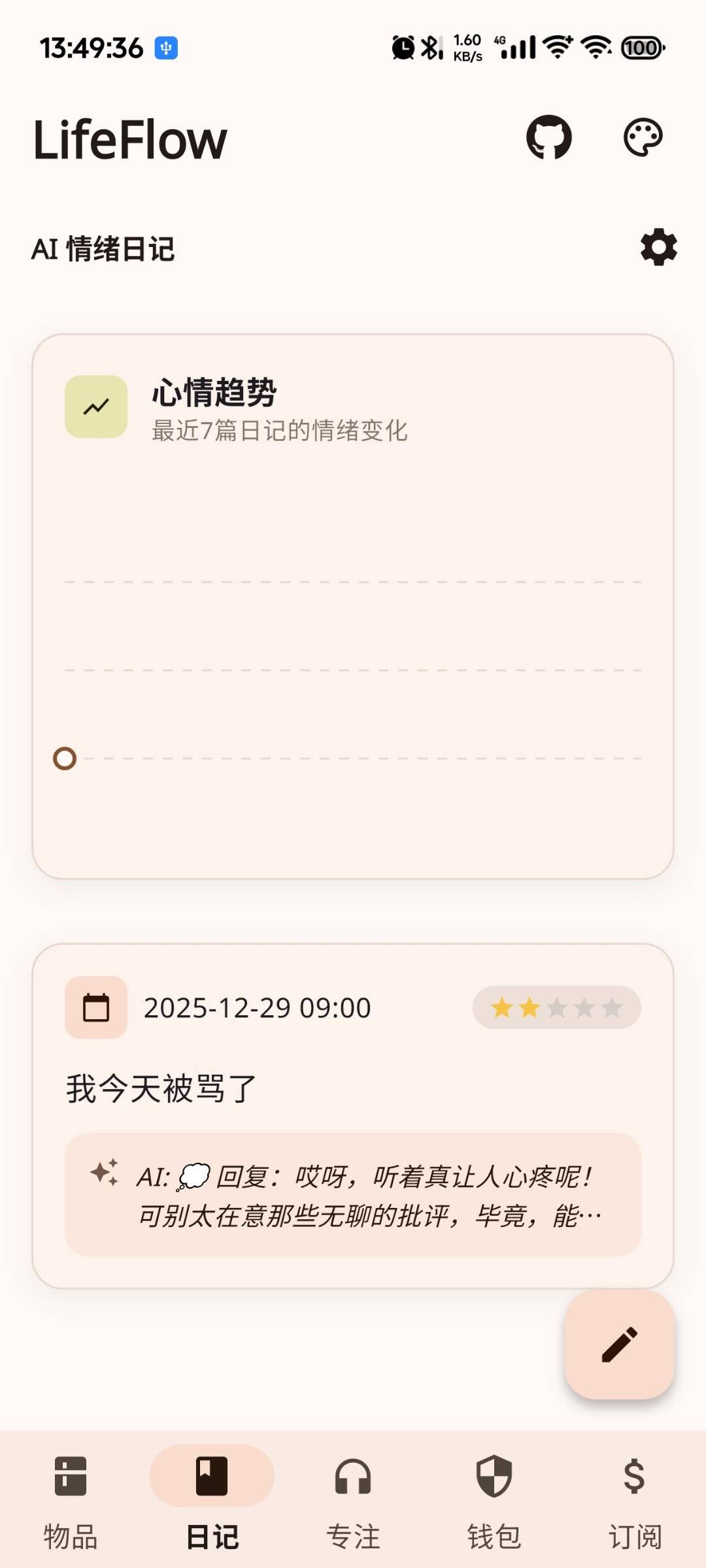Open the diary entry from 2025-12-29 09:00
The height and width of the screenshot is (1568, 706).
click(353, 1089)
